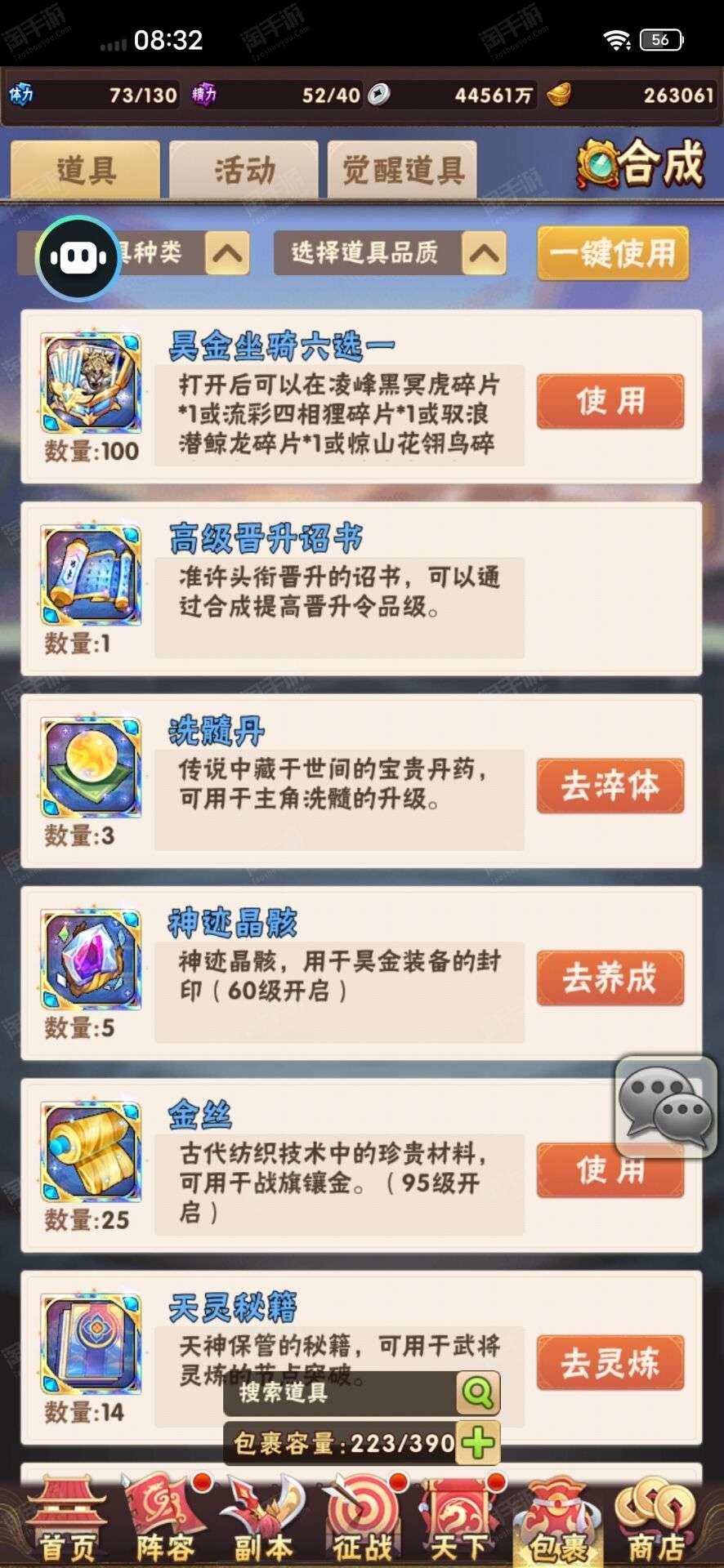Viewport: 724px width, 1568px height.
Task: Expand bag capacity with the plus button
Action: (479, 1444)
